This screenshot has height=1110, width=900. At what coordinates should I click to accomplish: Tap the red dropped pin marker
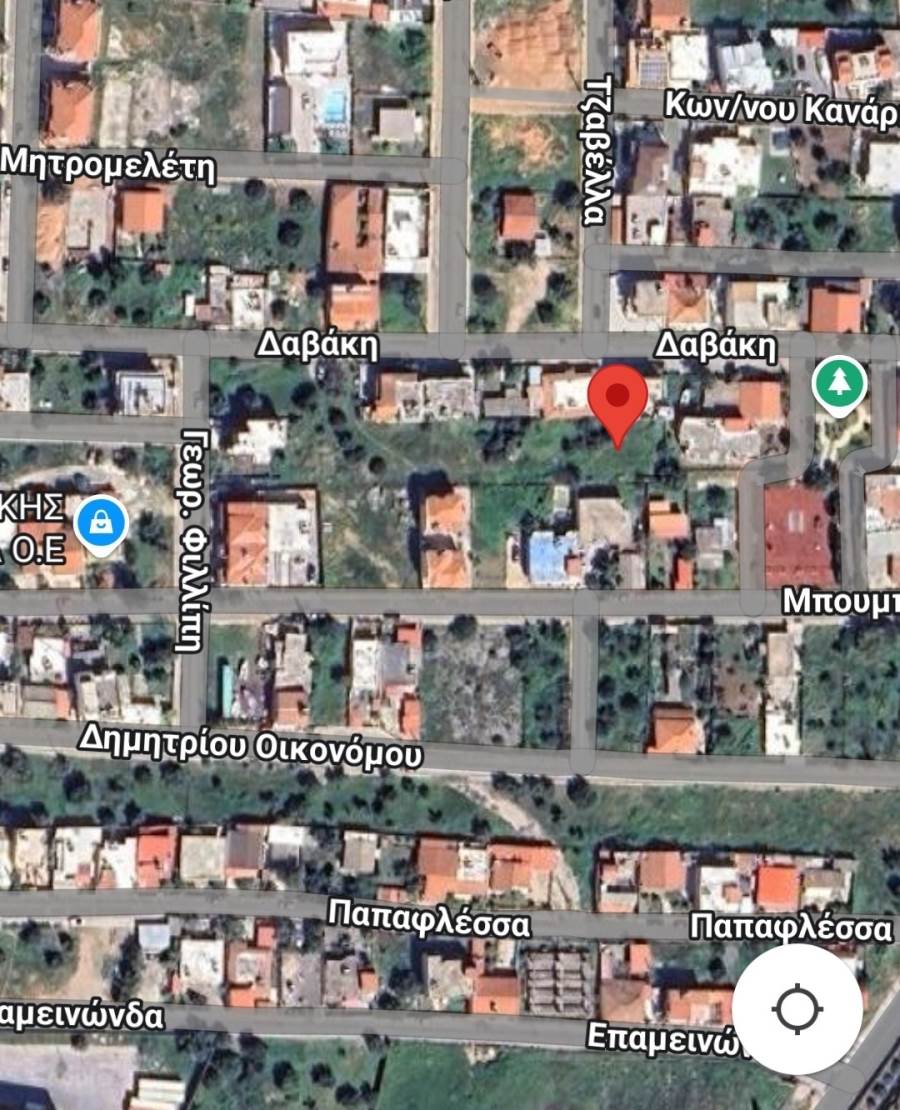coord(619,401)
